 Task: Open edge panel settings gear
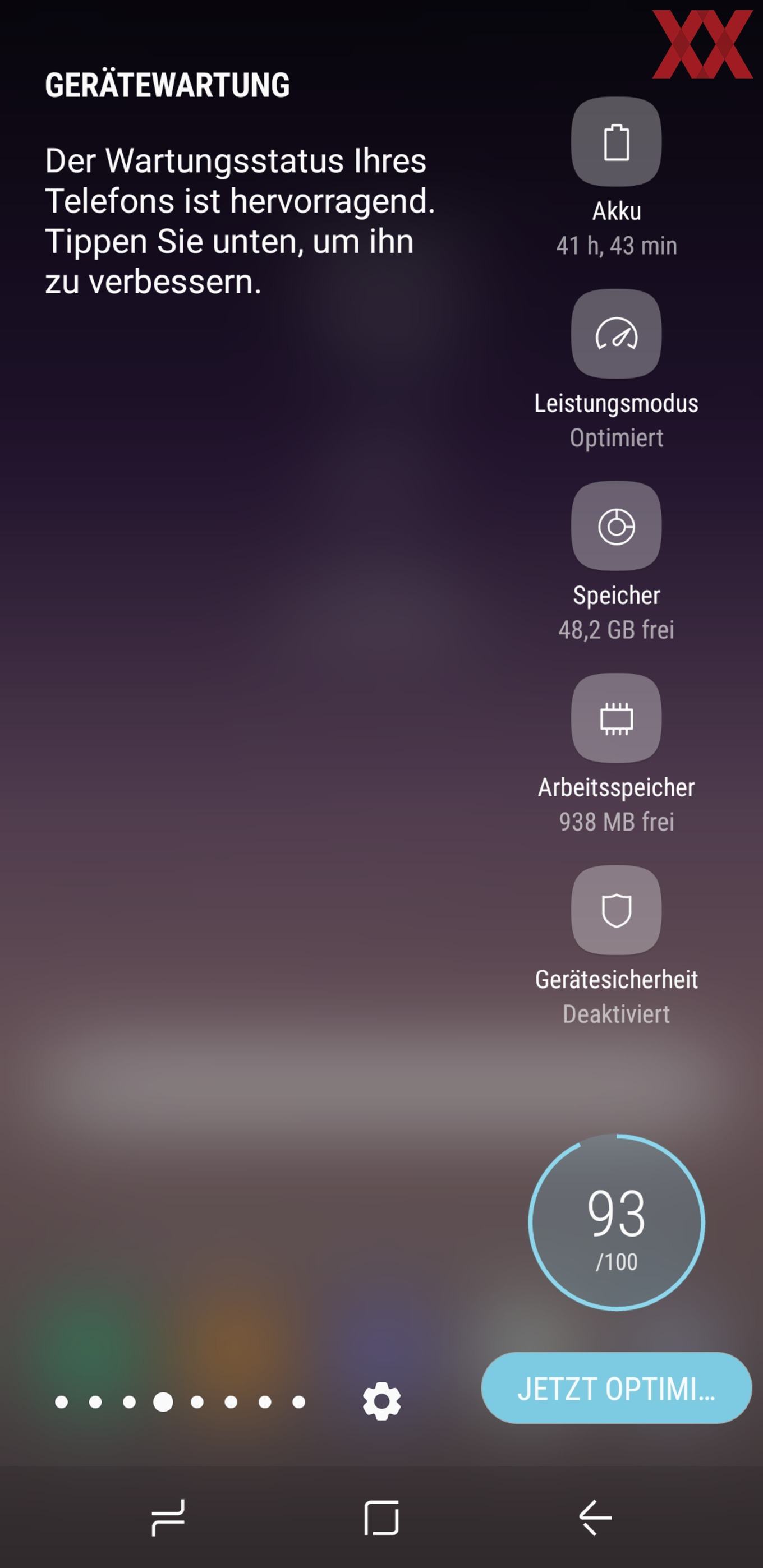[x=382, y=1401]
